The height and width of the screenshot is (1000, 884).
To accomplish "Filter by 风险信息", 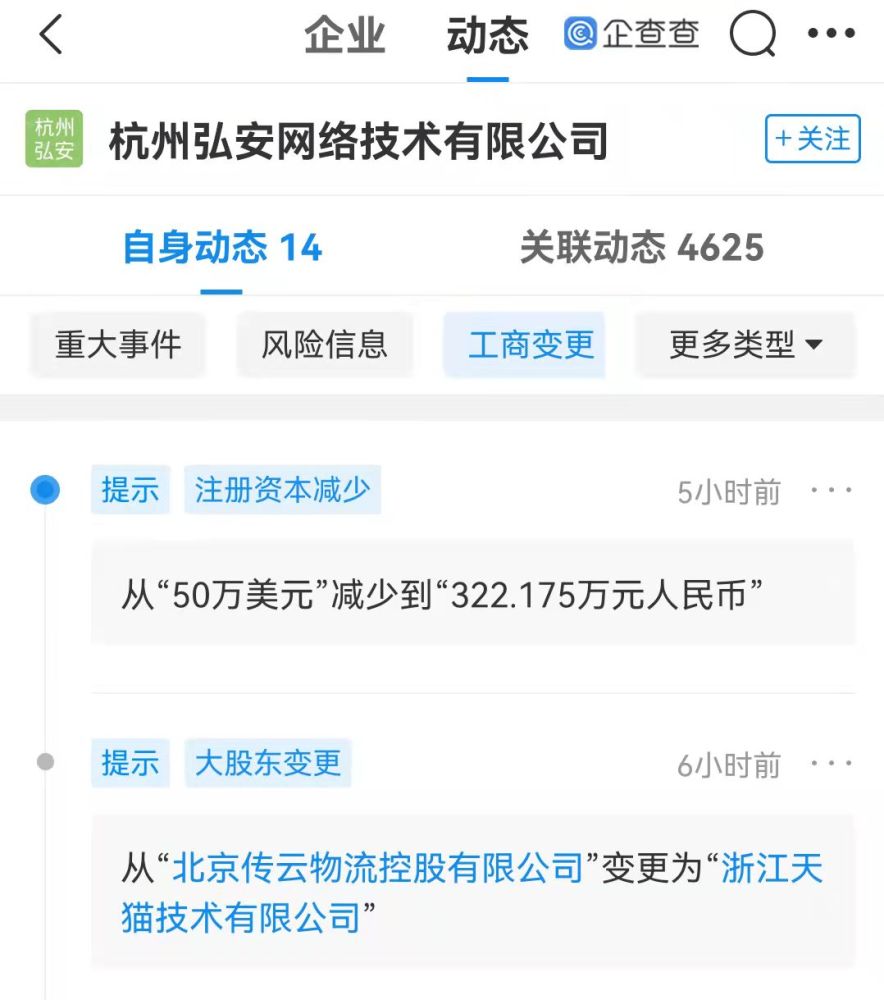I will click(x=324, y=345).
